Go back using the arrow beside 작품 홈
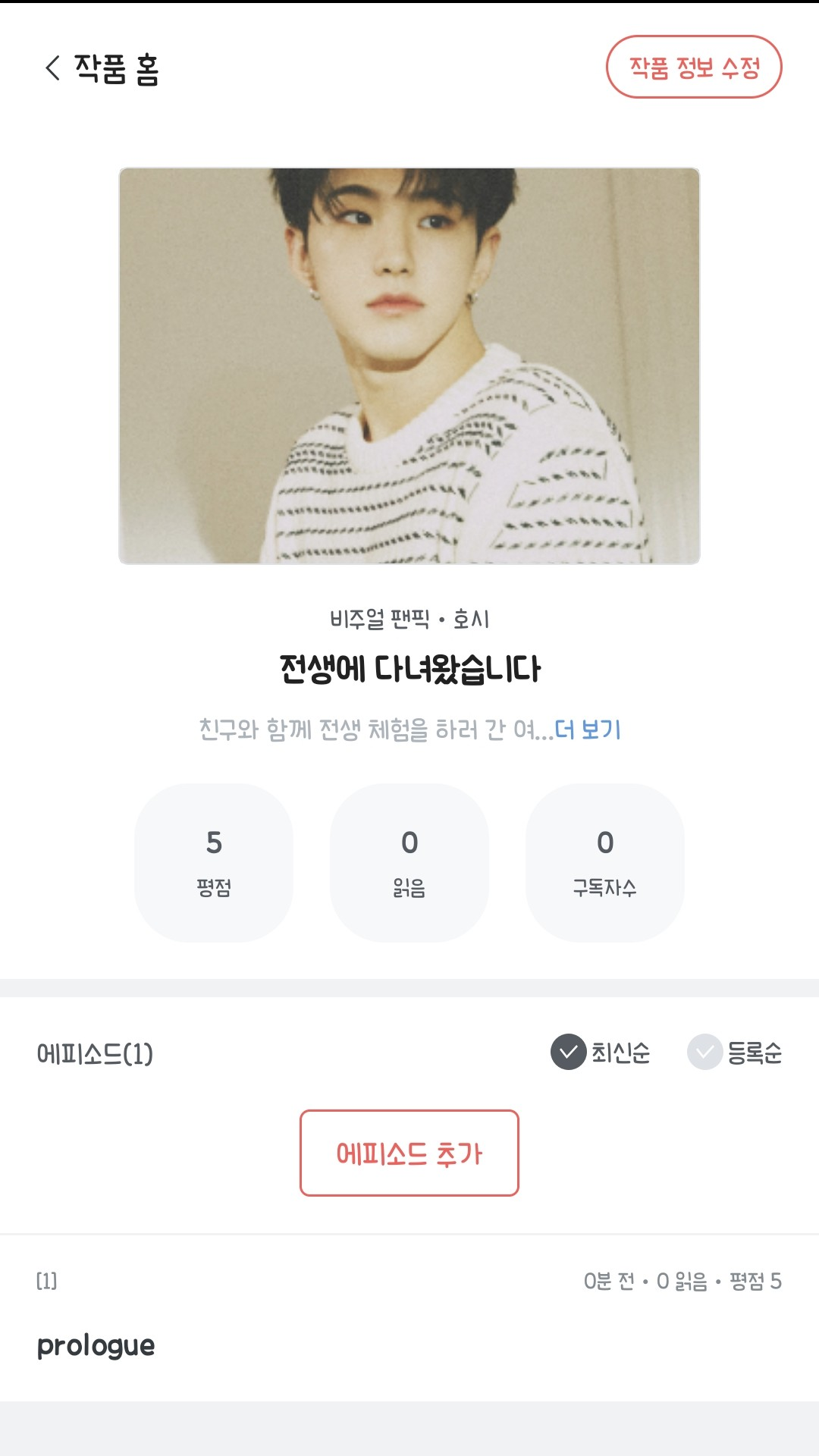Screen dimensions: 819x1456 [x=52, y=68]
